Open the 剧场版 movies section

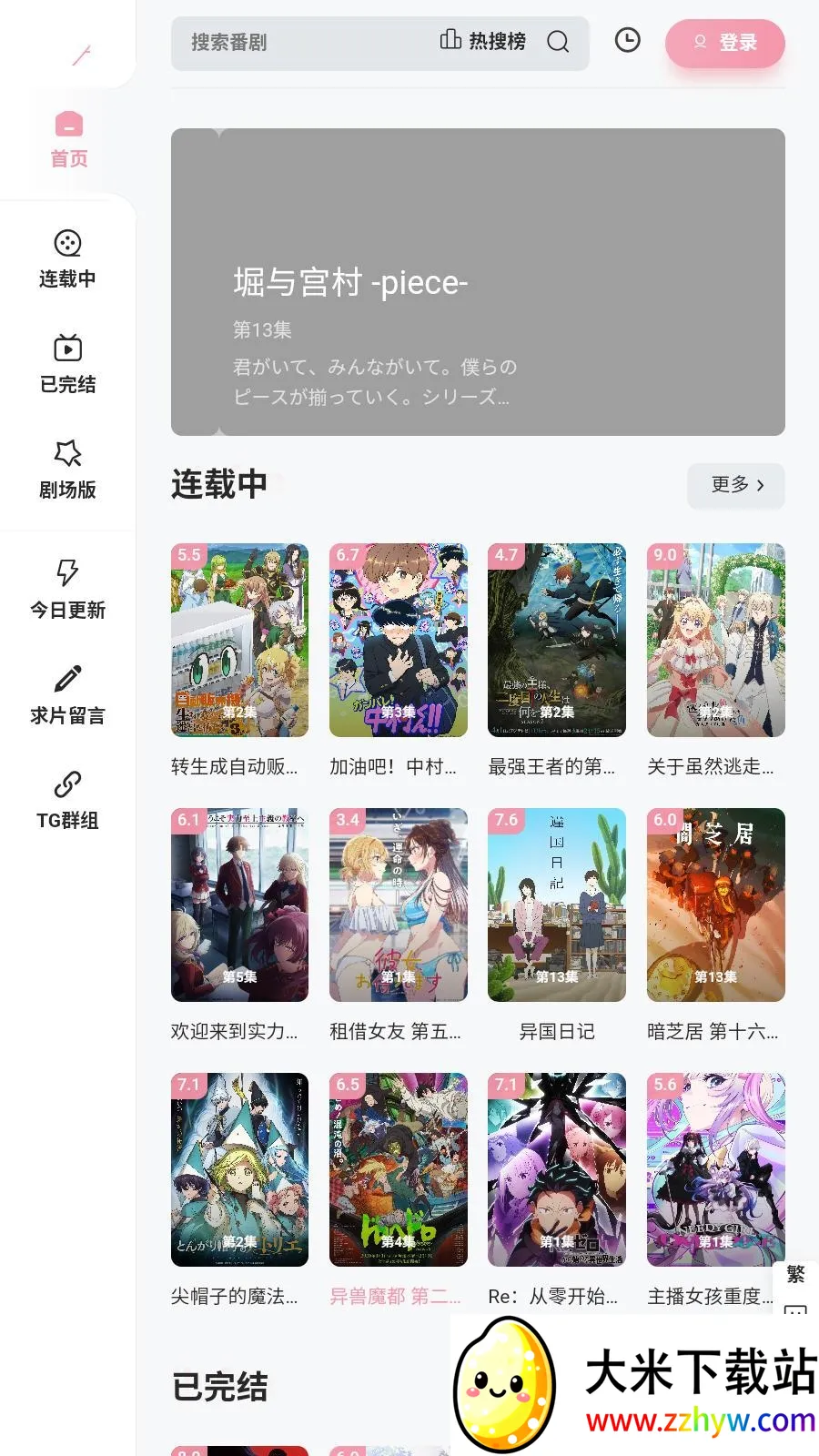click(67, 469)
